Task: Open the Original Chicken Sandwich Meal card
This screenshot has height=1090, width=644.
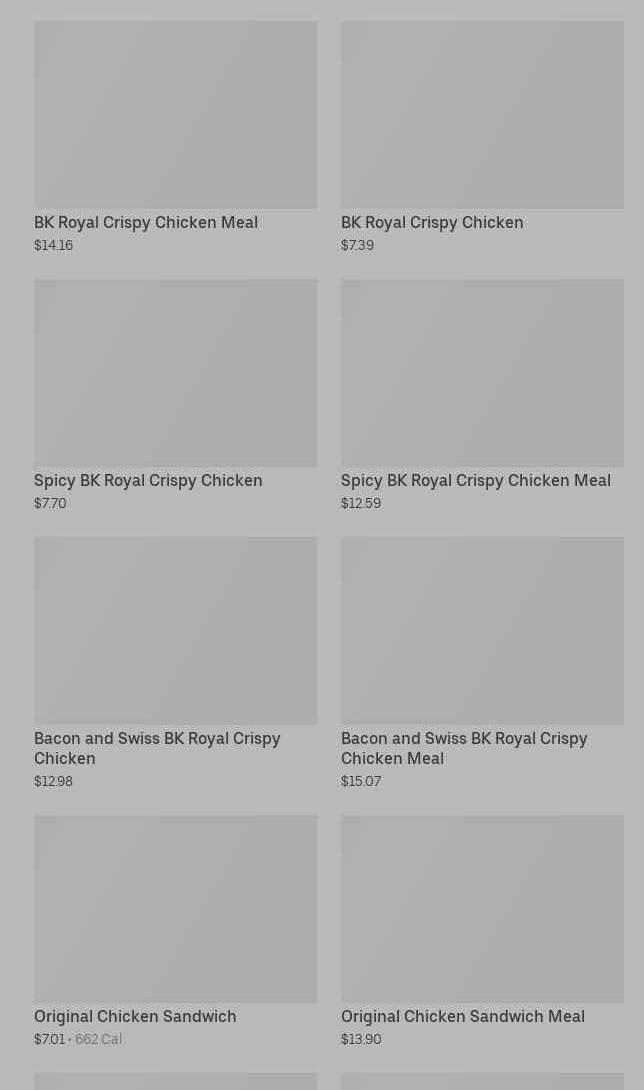Action: click(x=482, y=930)
